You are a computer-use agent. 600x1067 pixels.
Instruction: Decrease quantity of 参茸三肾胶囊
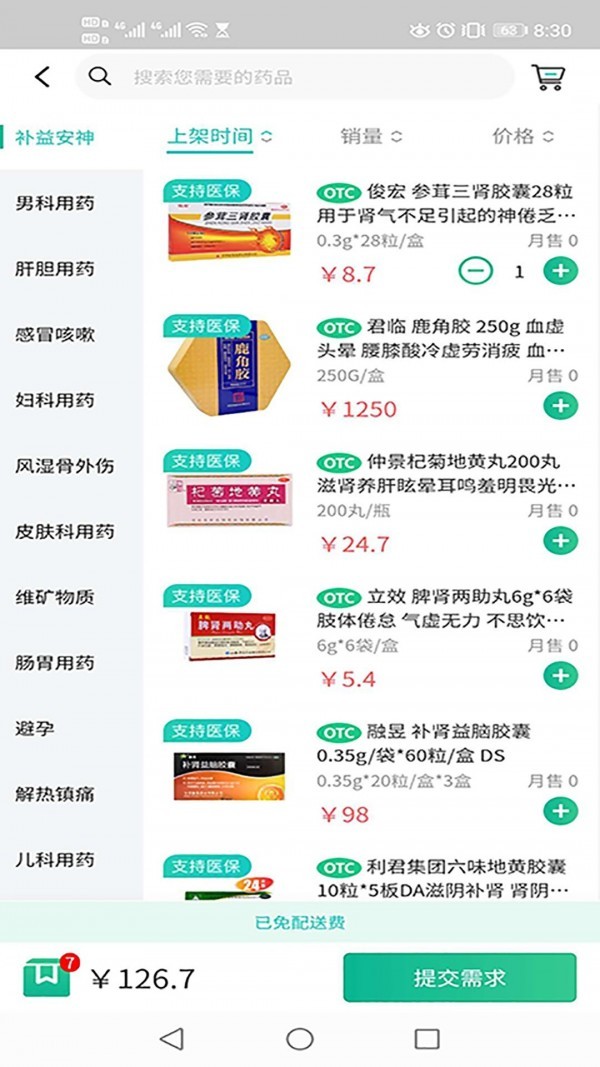[x=476, y=270]
